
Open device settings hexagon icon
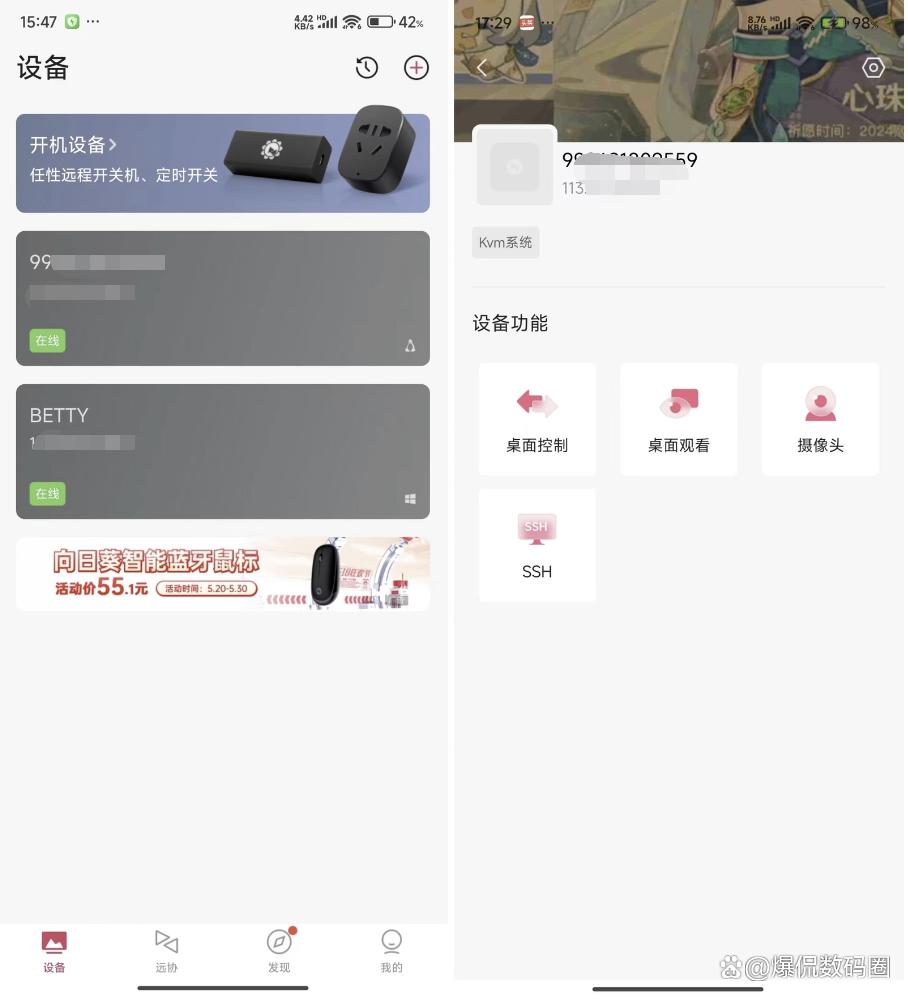873,68
